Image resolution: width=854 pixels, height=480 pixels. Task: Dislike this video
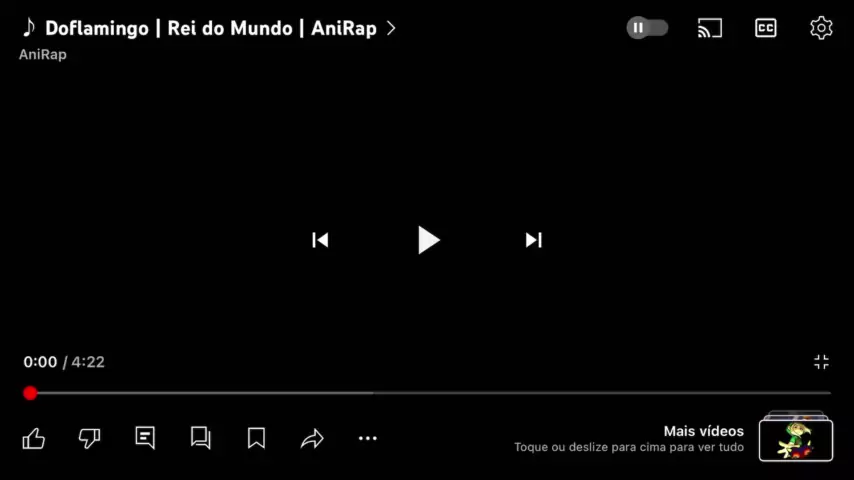89,438
